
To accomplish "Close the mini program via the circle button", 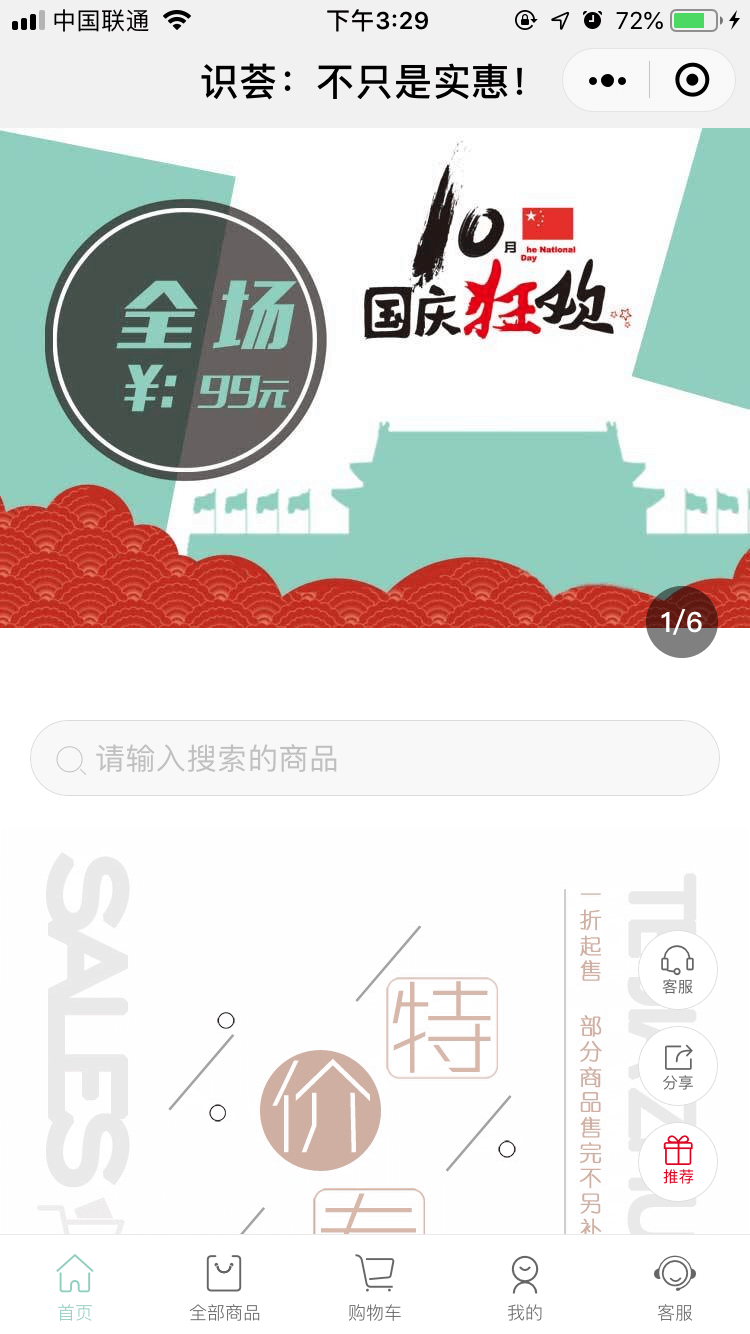I will click(x=692, y=80).
